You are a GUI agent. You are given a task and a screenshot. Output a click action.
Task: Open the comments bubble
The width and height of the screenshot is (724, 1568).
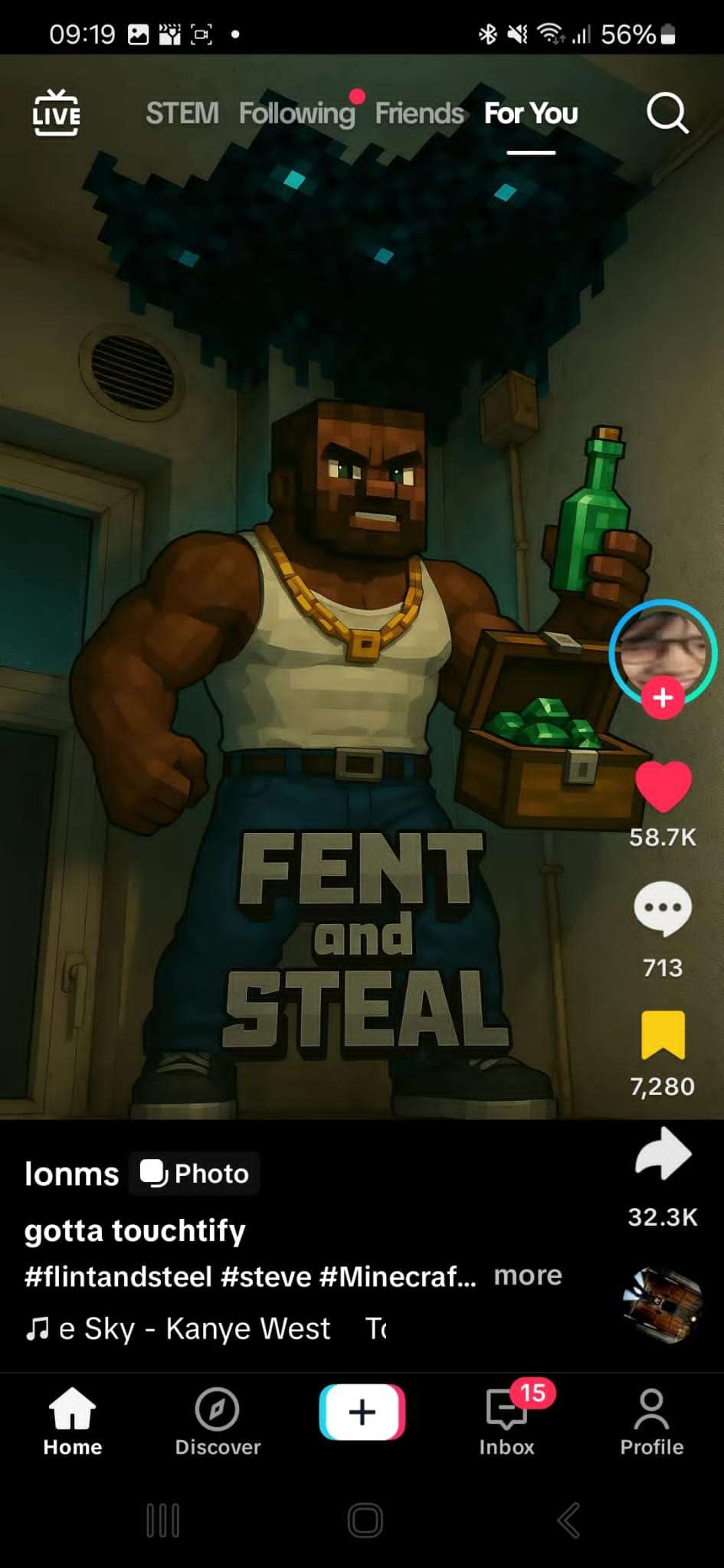pyautogui.click(x=663, y=909)
